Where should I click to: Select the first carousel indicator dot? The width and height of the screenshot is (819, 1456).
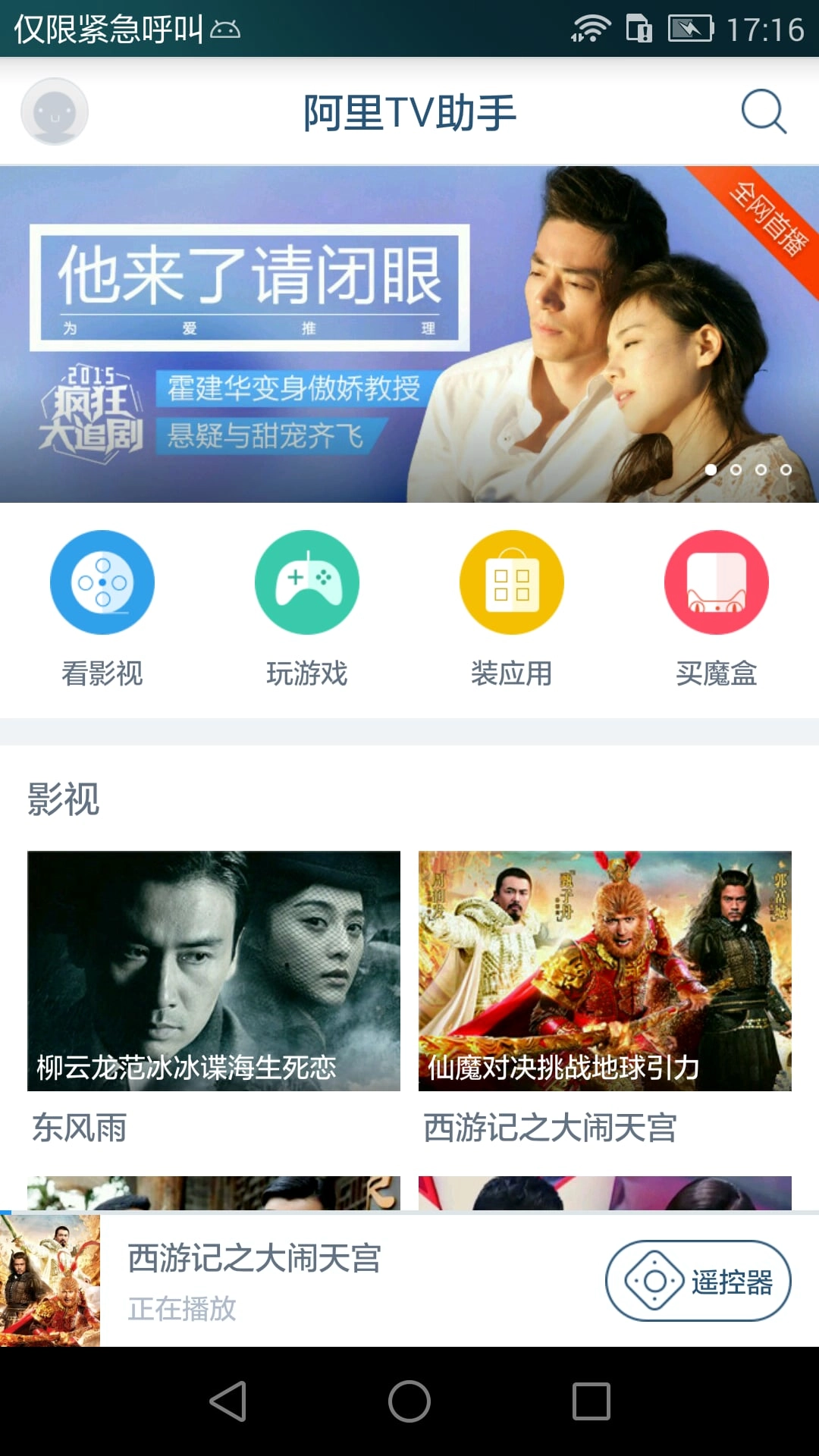click(x=711, y=470)
